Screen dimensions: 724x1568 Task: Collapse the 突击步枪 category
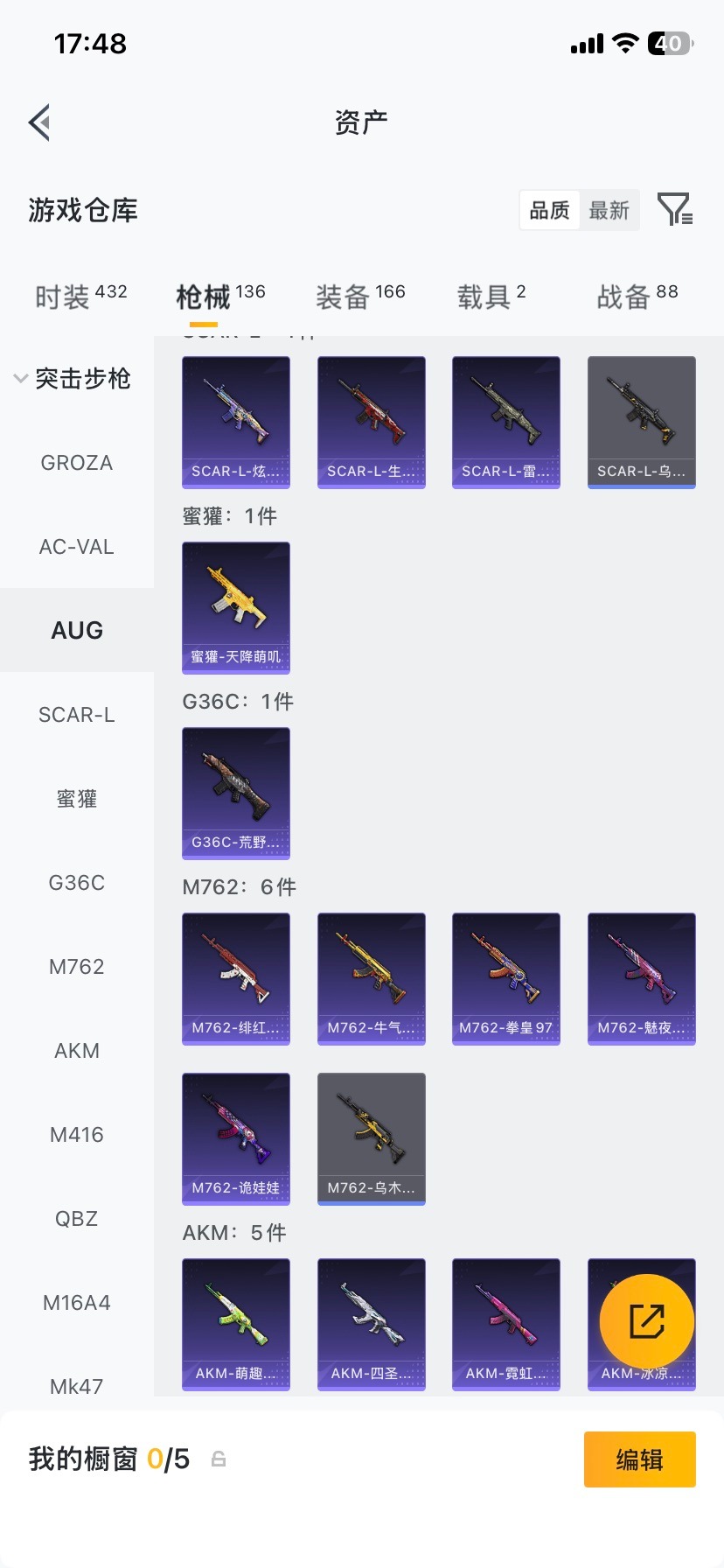pyautogui.click(x=73, y=378)
